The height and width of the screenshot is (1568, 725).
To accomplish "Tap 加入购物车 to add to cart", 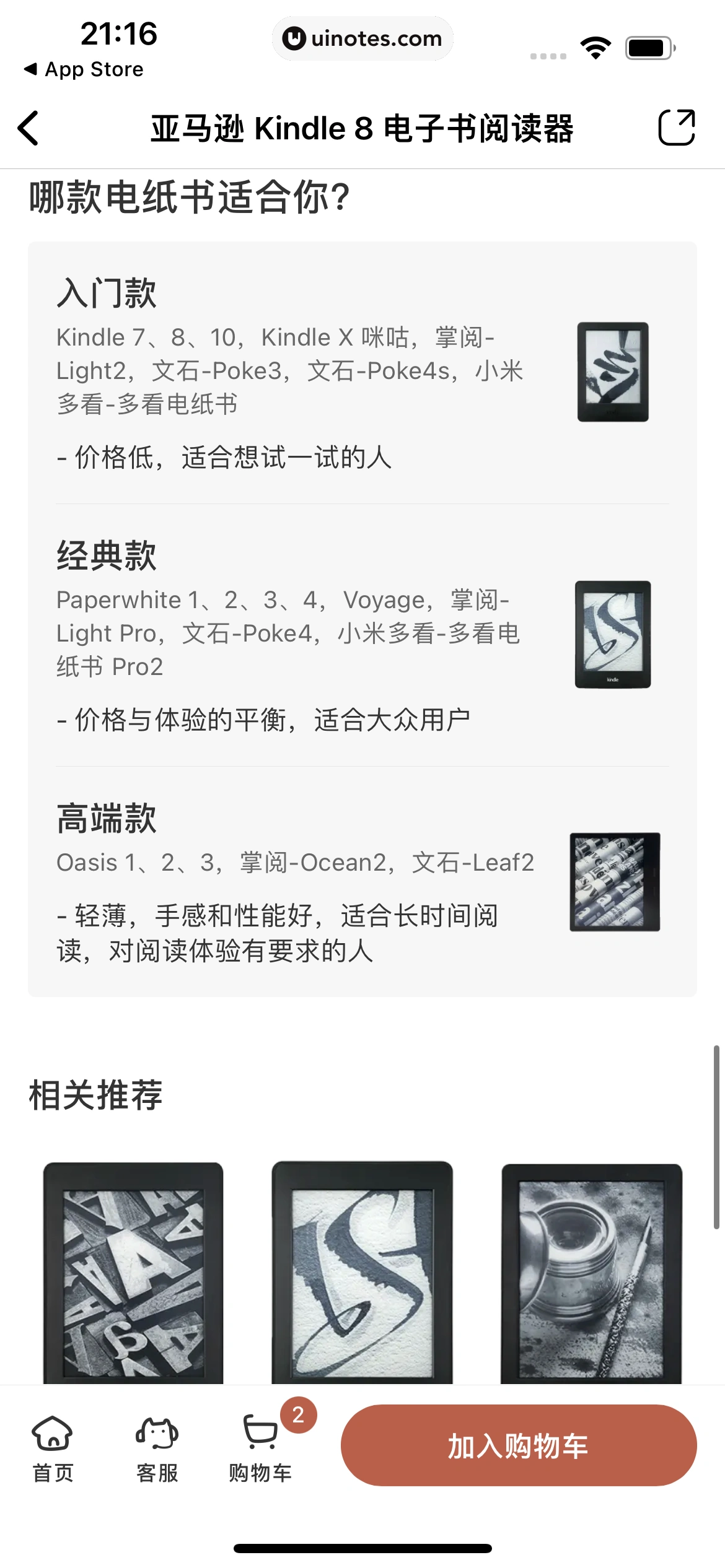I will point(518,1445).
